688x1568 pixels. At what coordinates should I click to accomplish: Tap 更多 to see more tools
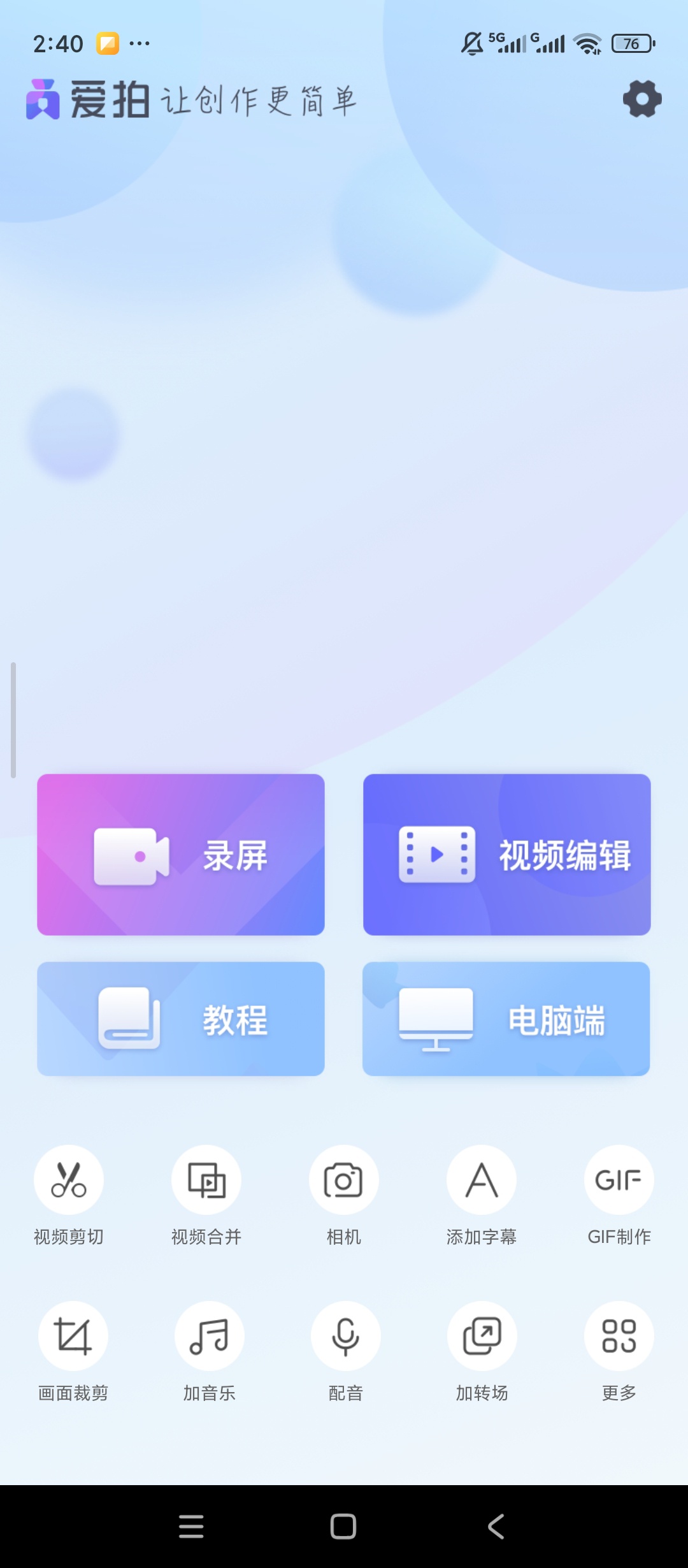point(619,1354)
